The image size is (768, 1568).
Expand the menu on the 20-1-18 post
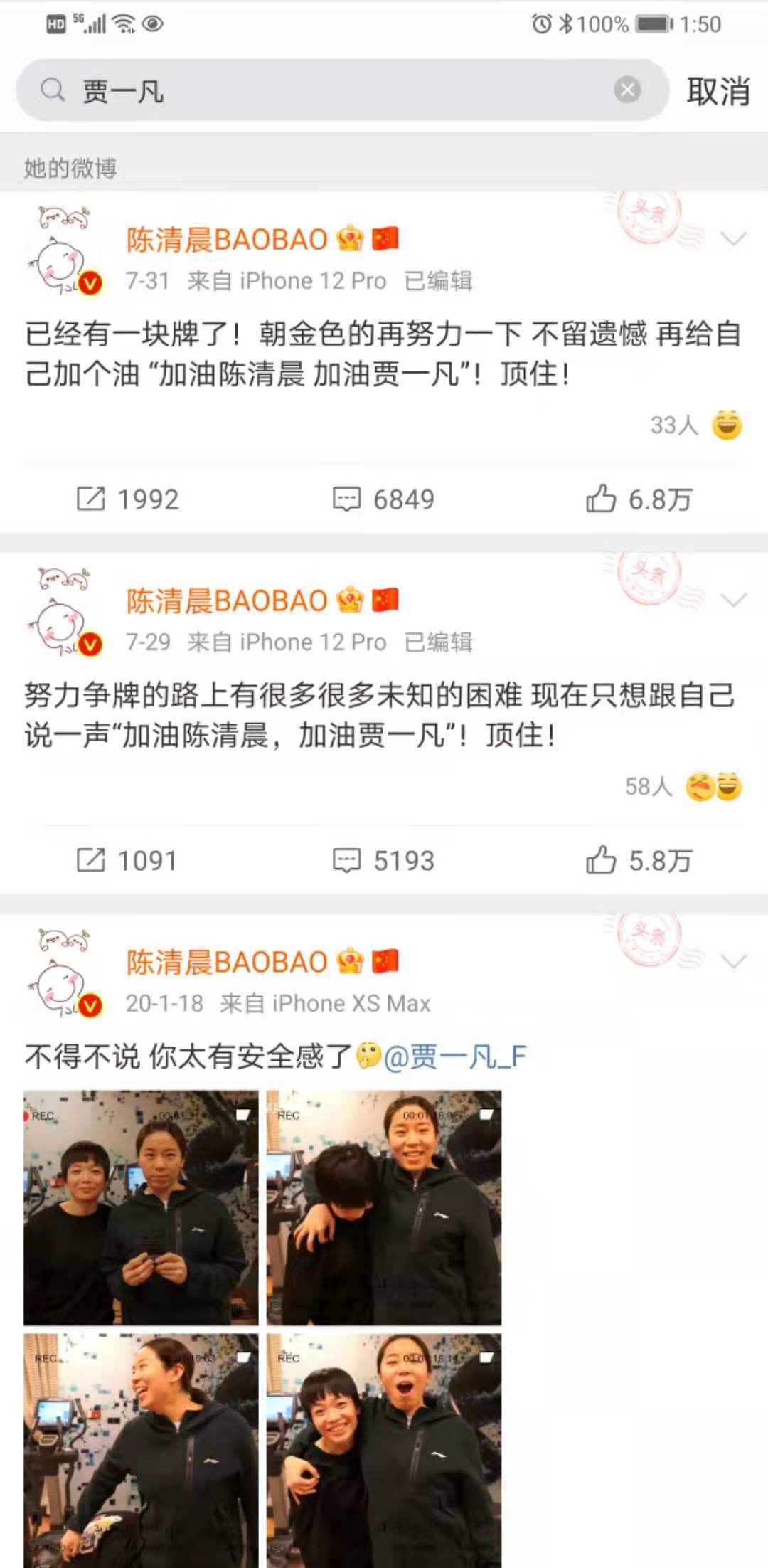tap(732, 960)
